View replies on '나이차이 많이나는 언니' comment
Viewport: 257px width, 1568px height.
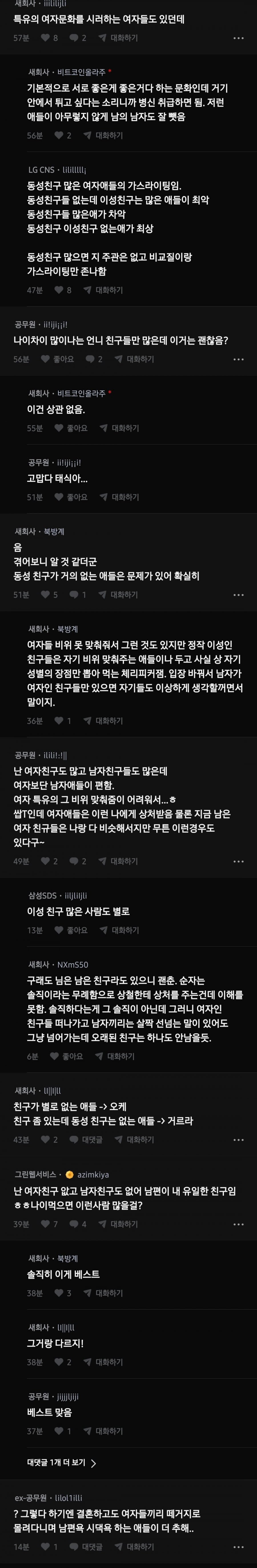pos(94,359)
